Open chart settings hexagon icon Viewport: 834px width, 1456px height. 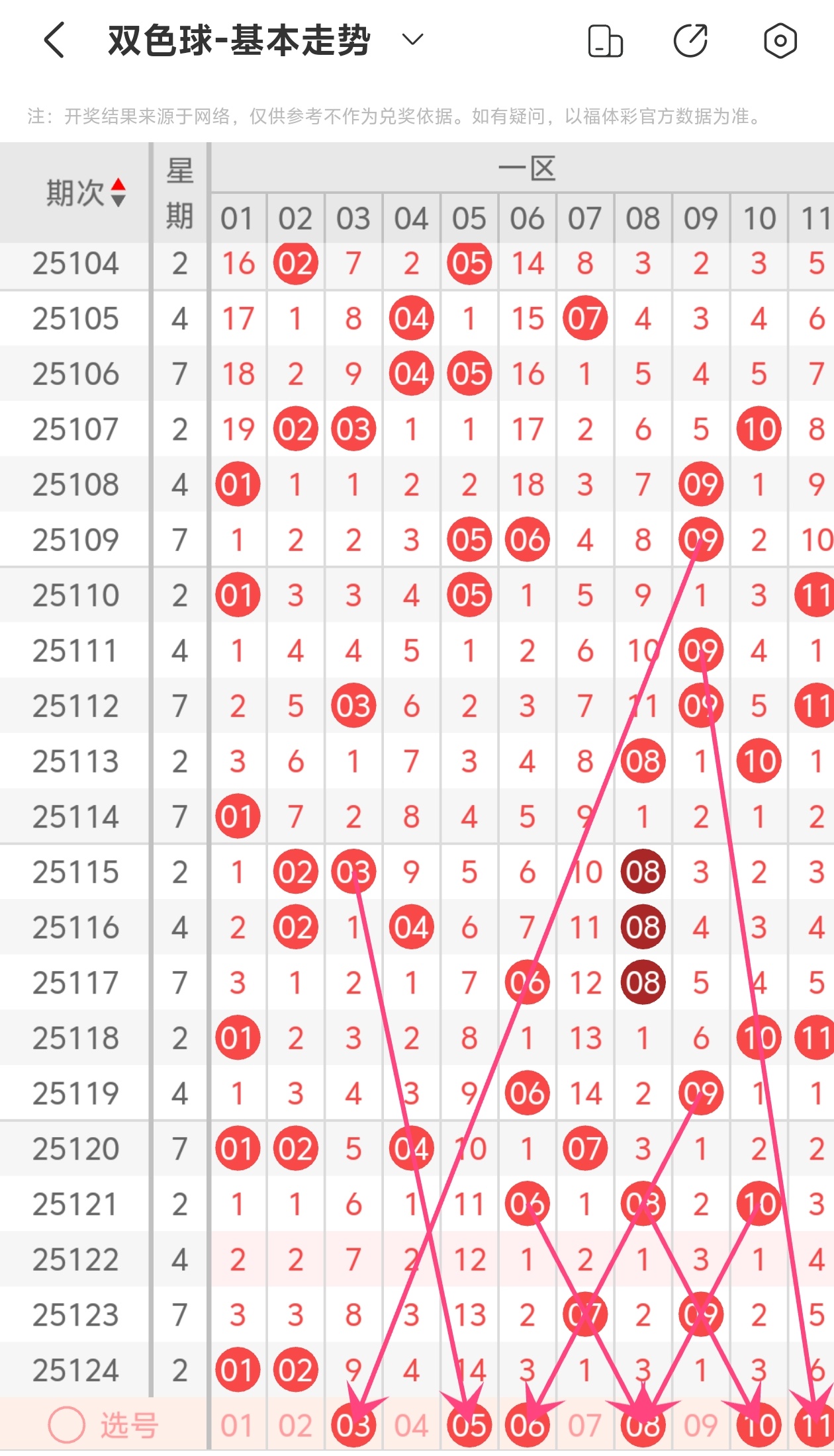(780, 41)
